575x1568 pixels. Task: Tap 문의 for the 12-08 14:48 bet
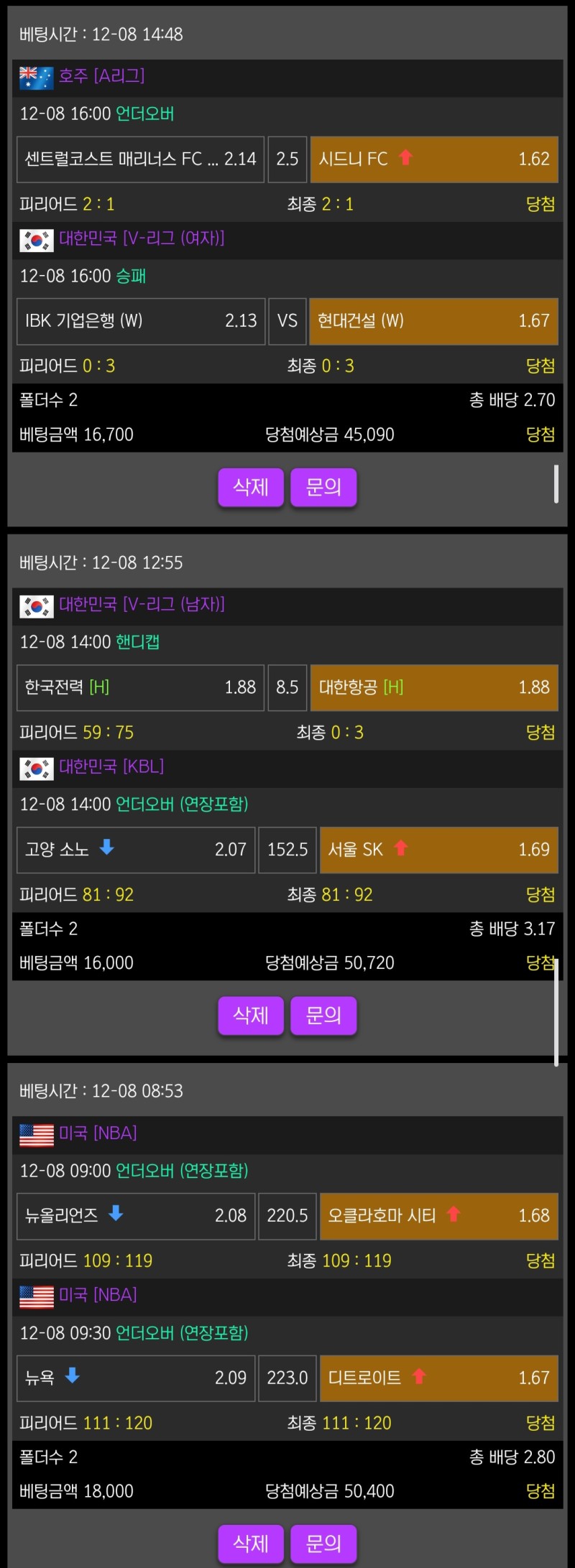pos(323,487)
